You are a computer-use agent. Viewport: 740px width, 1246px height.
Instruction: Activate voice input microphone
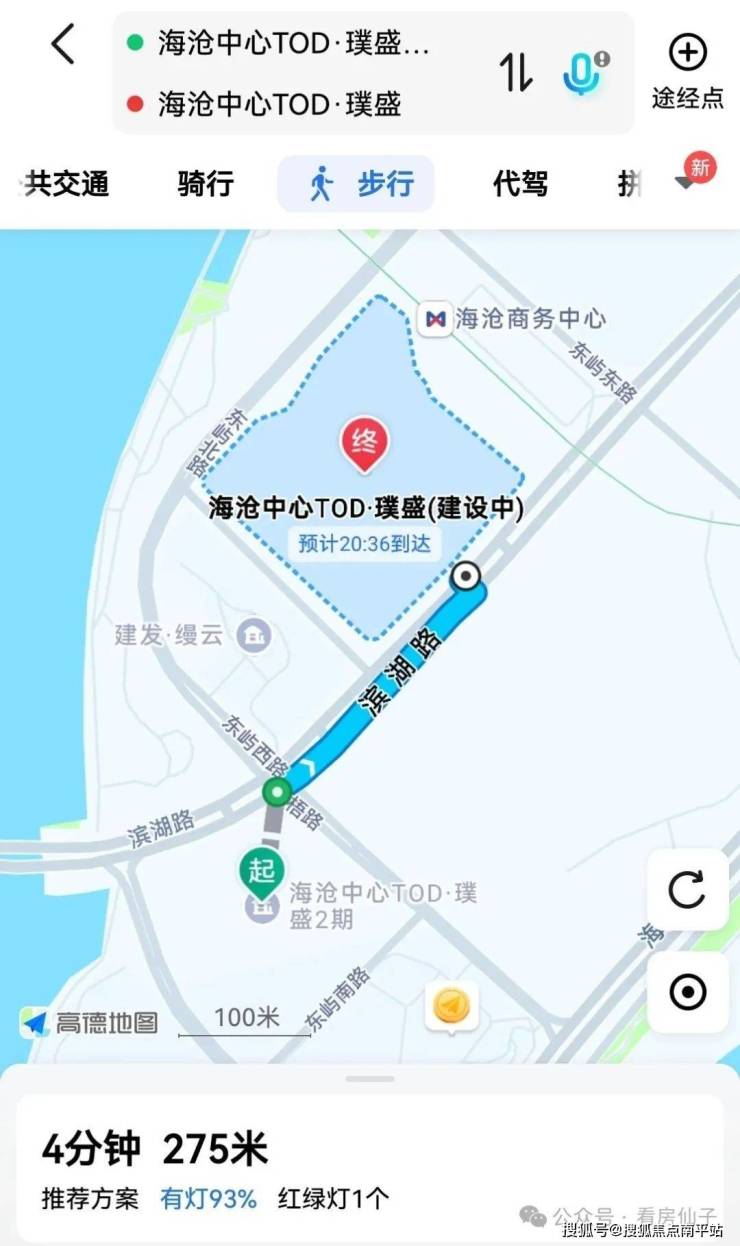click(x=584, y=72)
